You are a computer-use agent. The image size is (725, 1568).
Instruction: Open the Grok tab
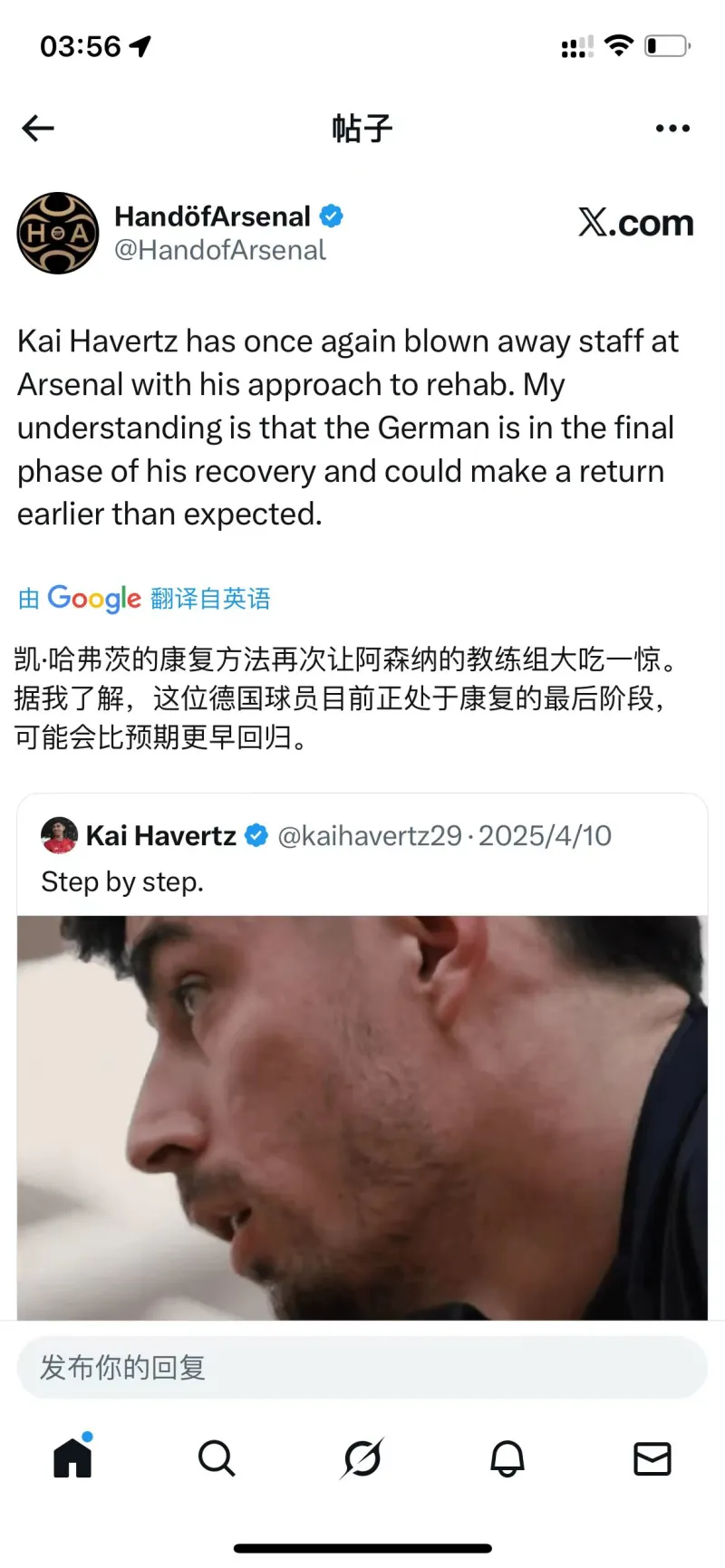coord(362,1458)
